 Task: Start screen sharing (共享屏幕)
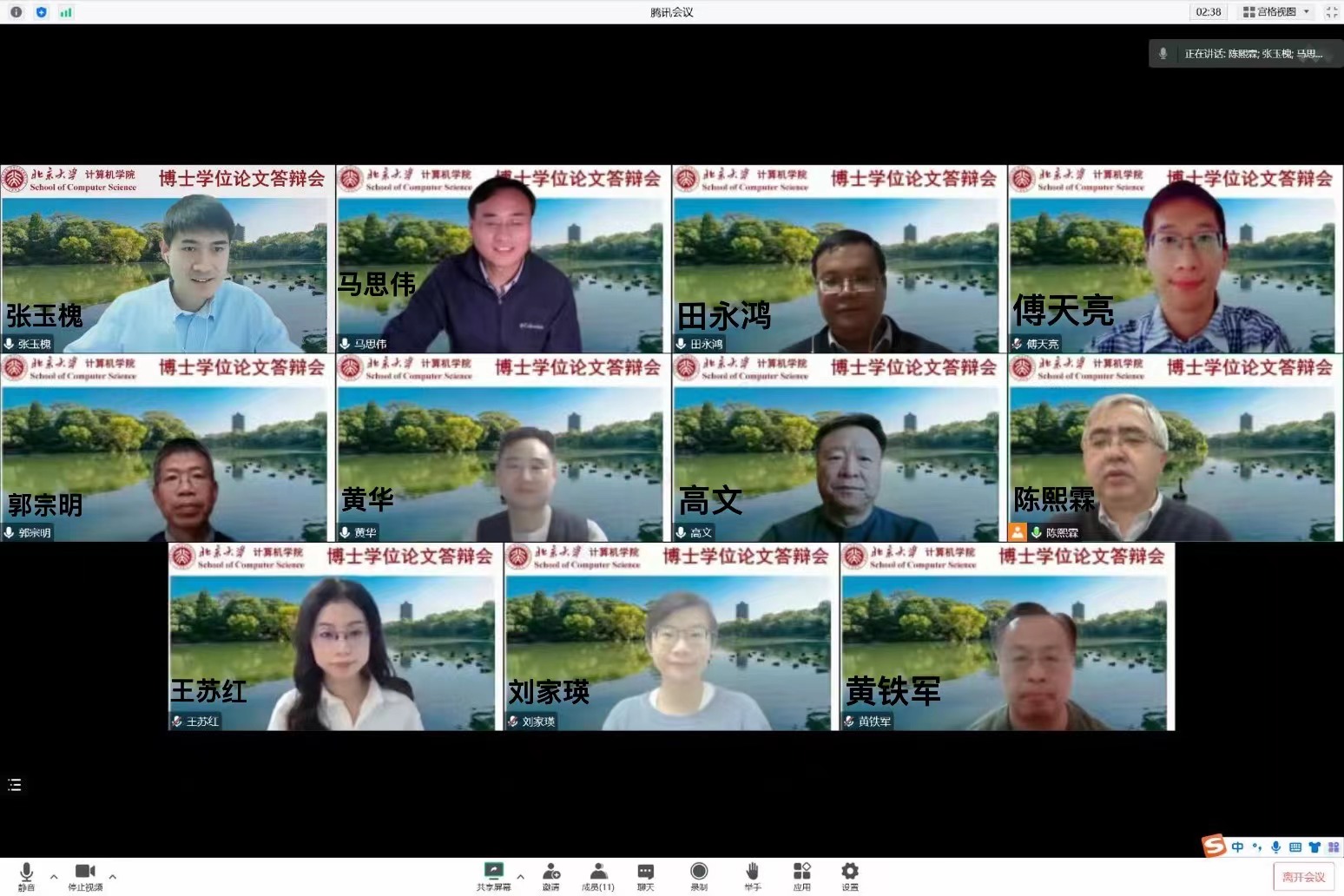(493, 875)
